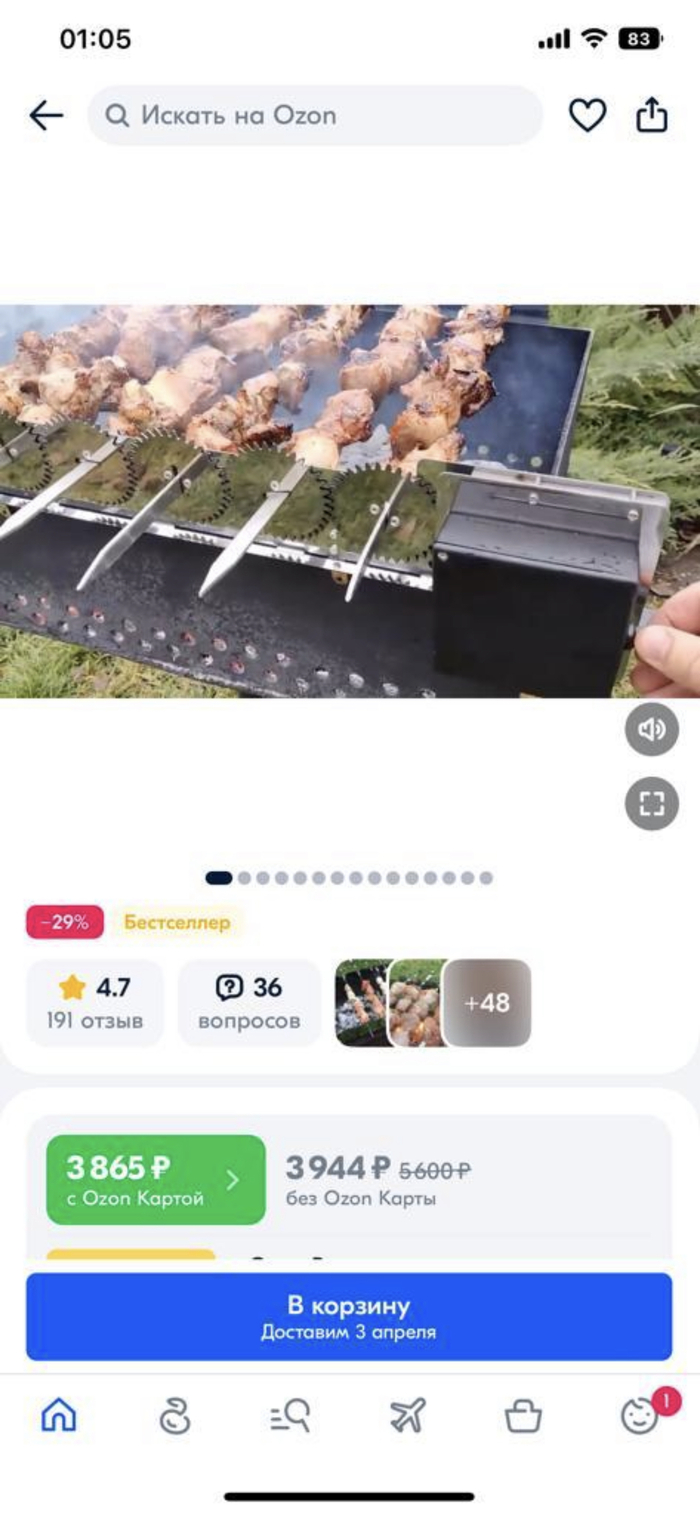Go back with the arrow icon

coord(46,116)
